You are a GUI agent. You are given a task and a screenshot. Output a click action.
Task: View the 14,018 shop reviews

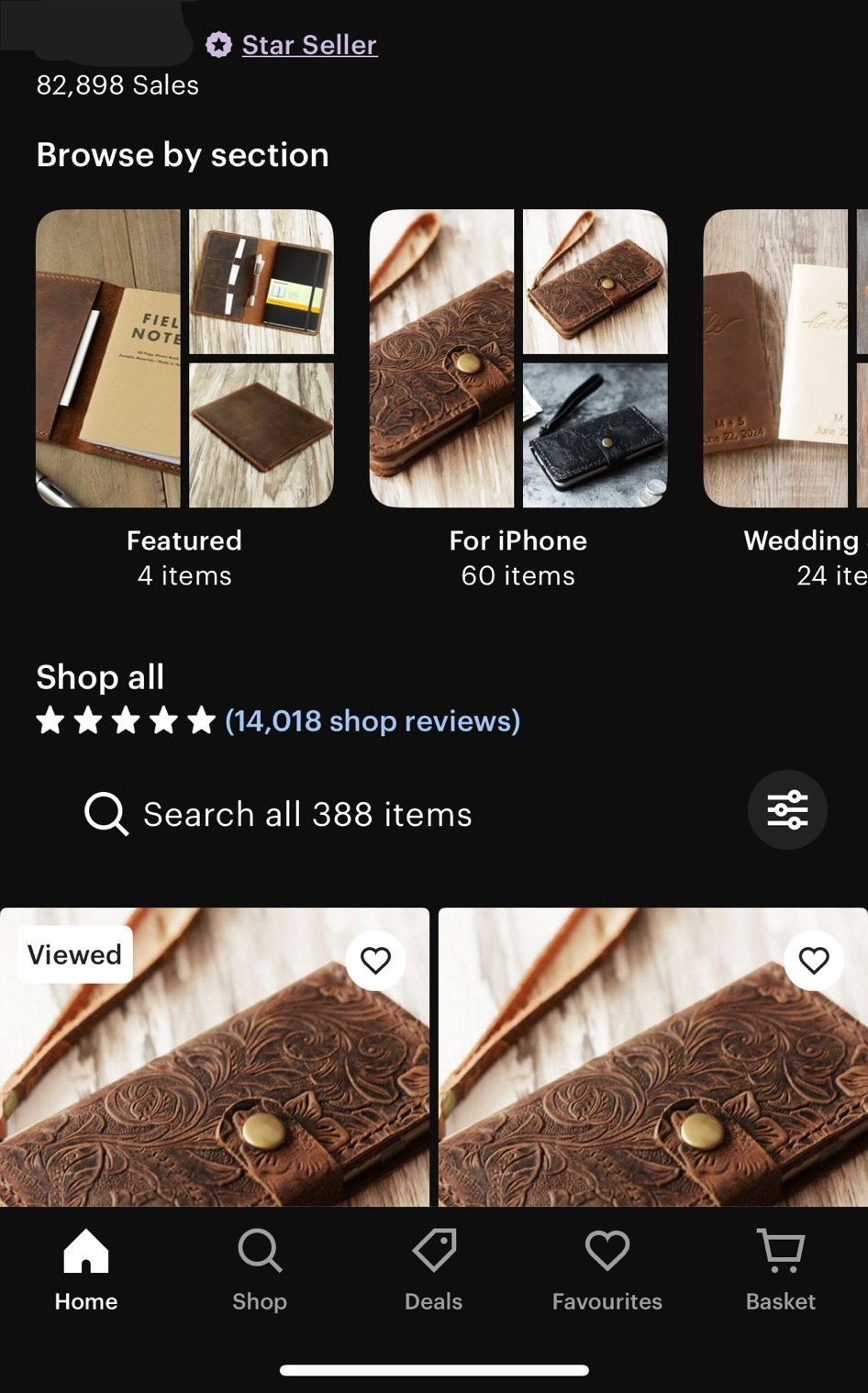pos(372,721)
